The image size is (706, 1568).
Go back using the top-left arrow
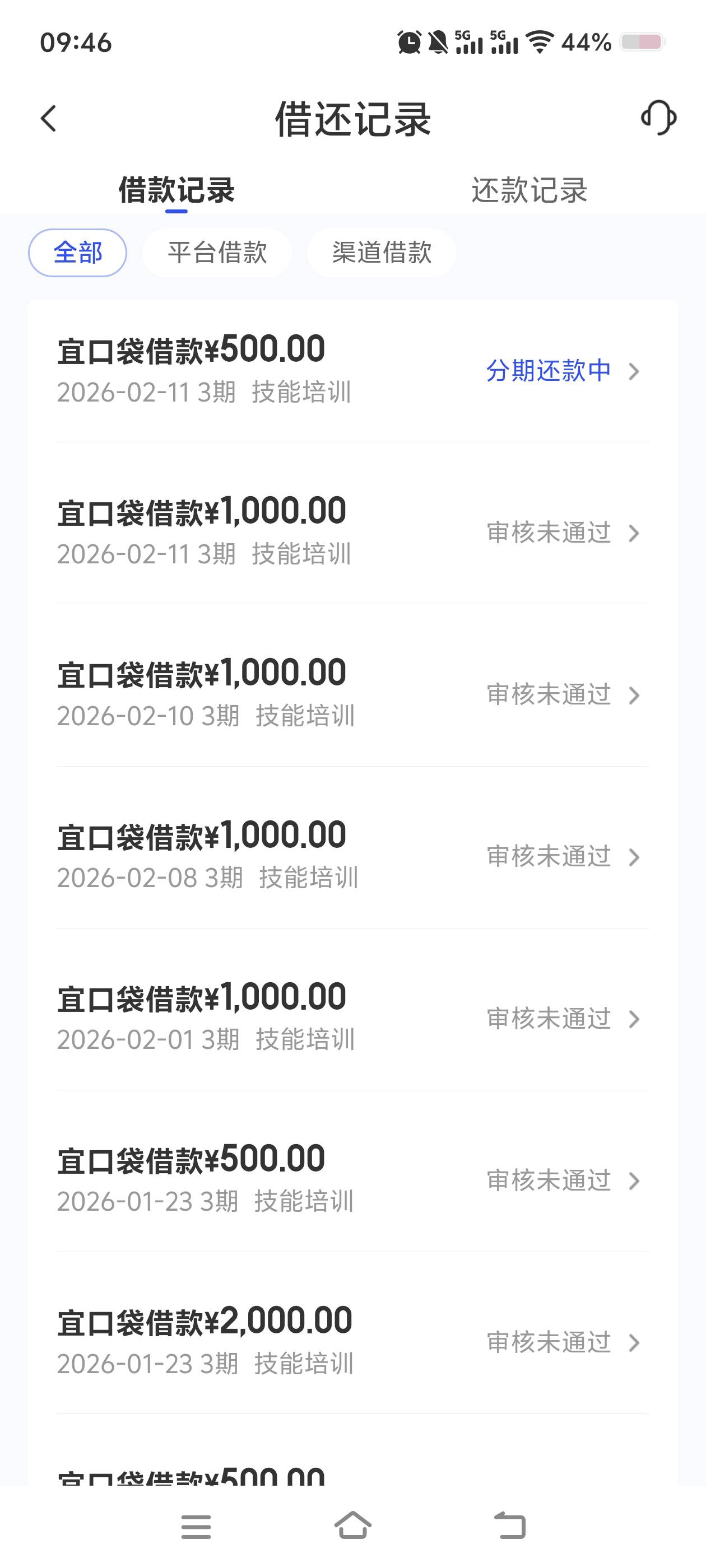click(x=49, y=118)
